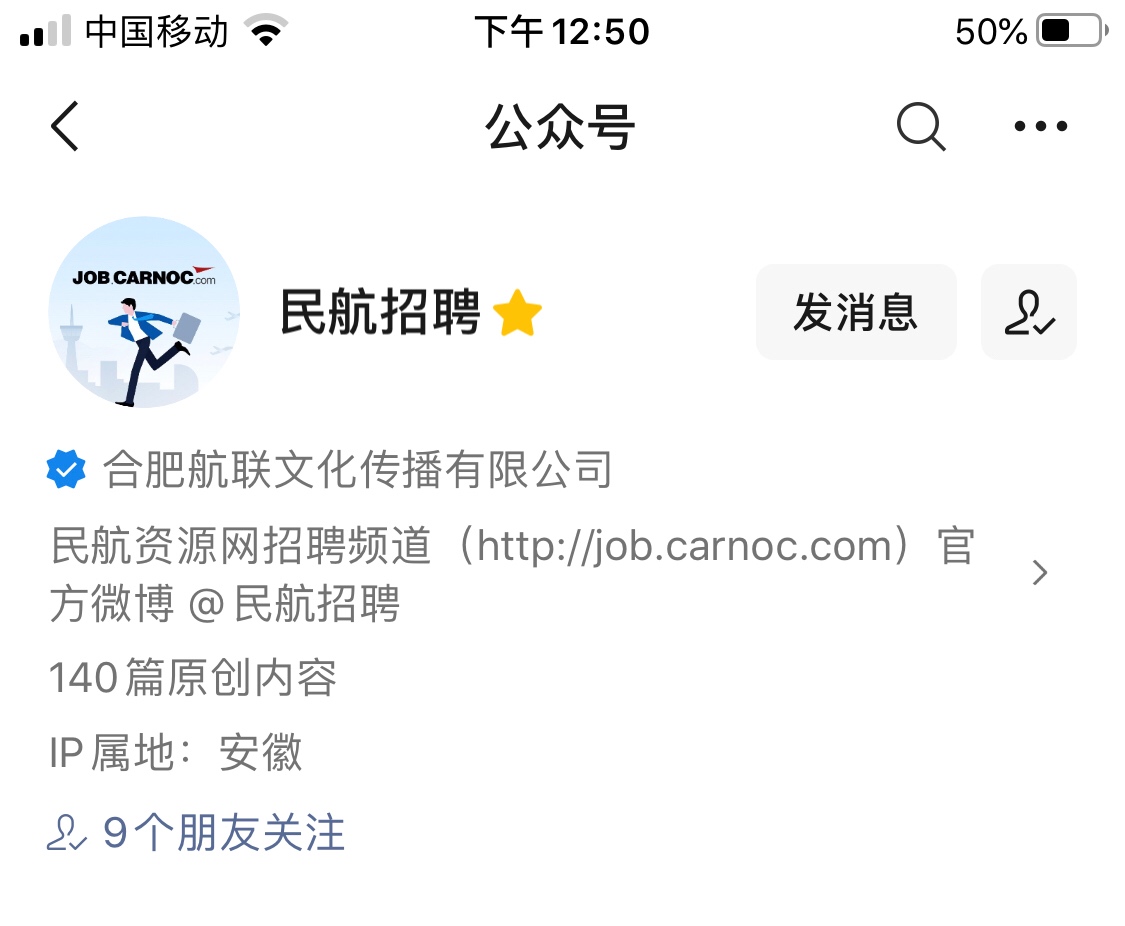The height and width of the screenshot is (926, 1125).
Task: Tap the 发消息 button
Action: 856,312
